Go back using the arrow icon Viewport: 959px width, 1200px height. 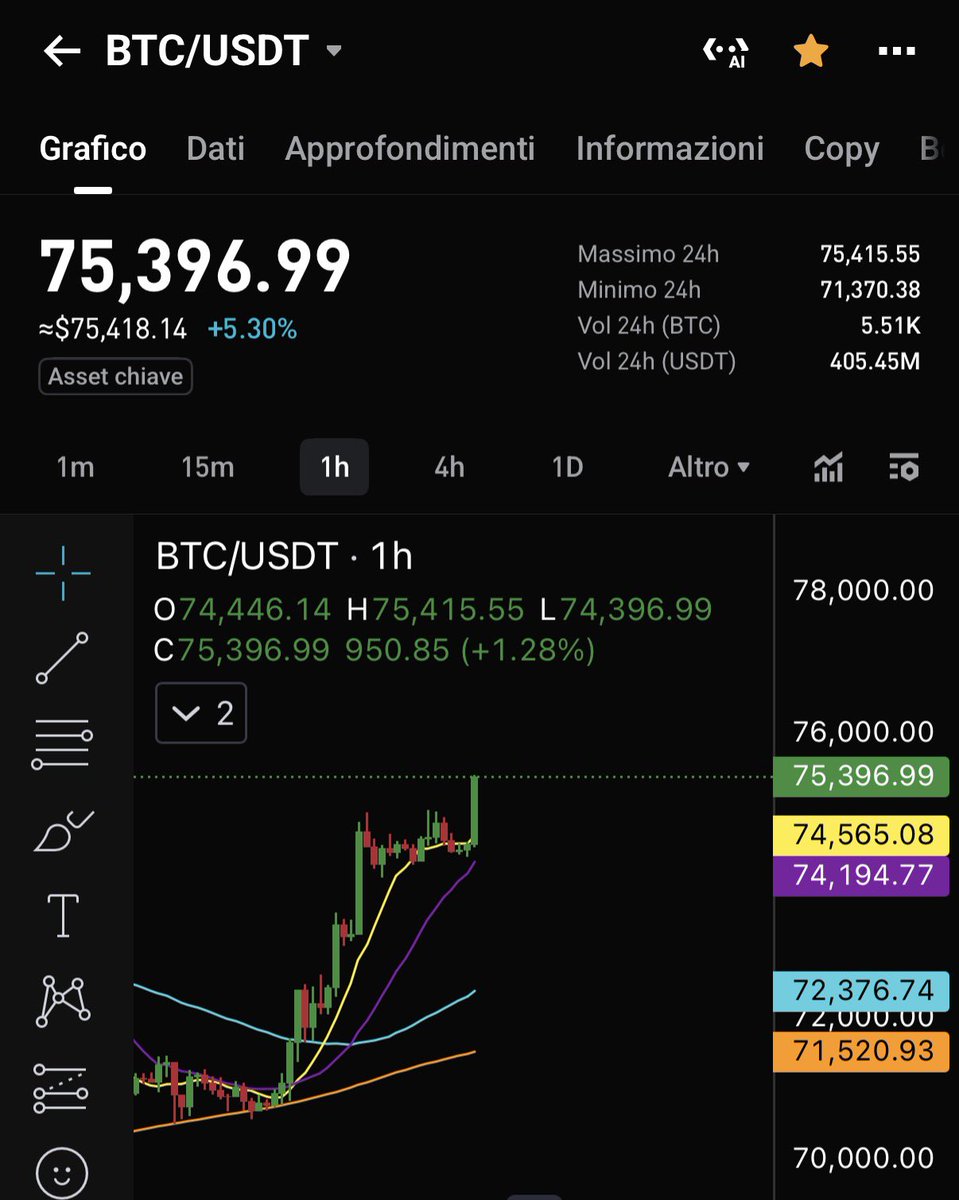pyautogui.click(x=62, y=52)
